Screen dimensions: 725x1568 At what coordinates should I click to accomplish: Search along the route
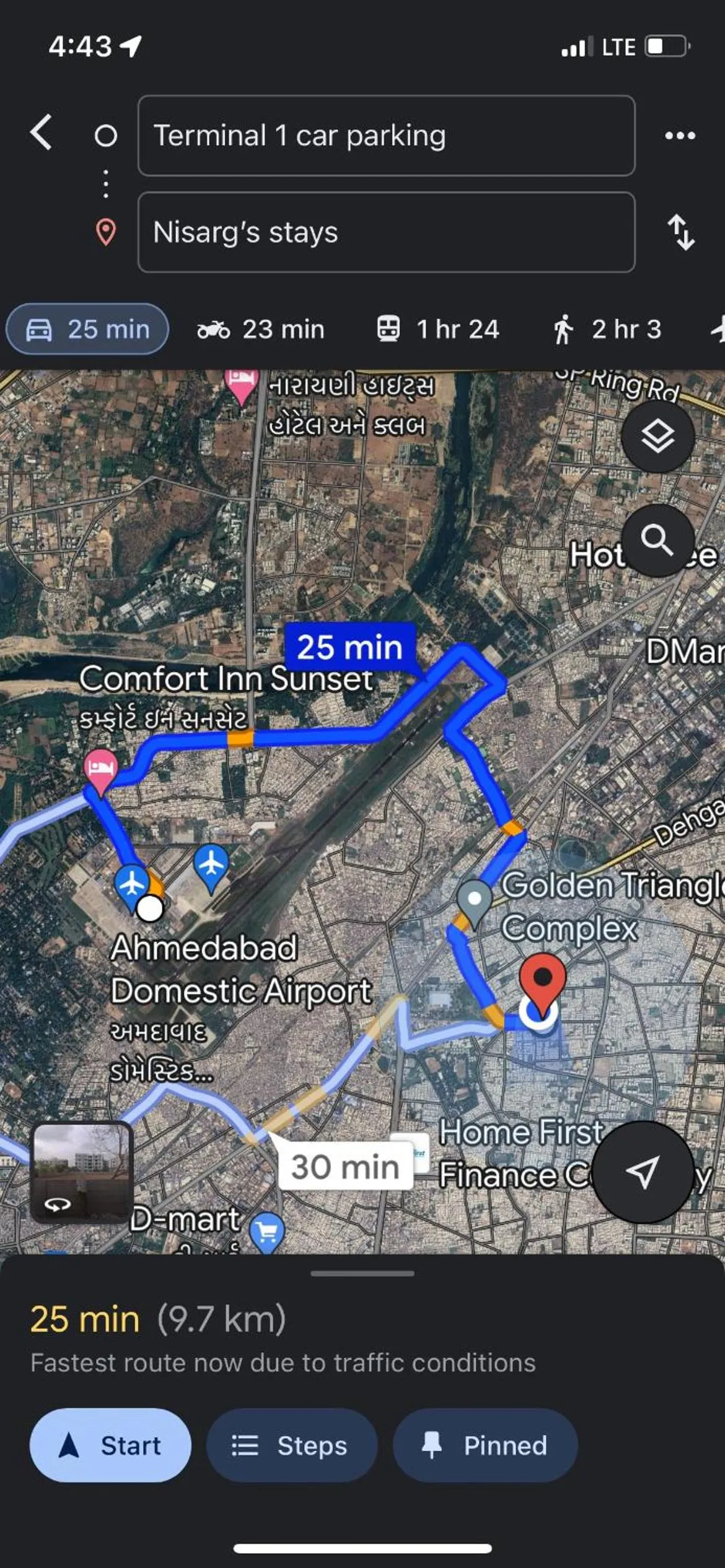657,540
